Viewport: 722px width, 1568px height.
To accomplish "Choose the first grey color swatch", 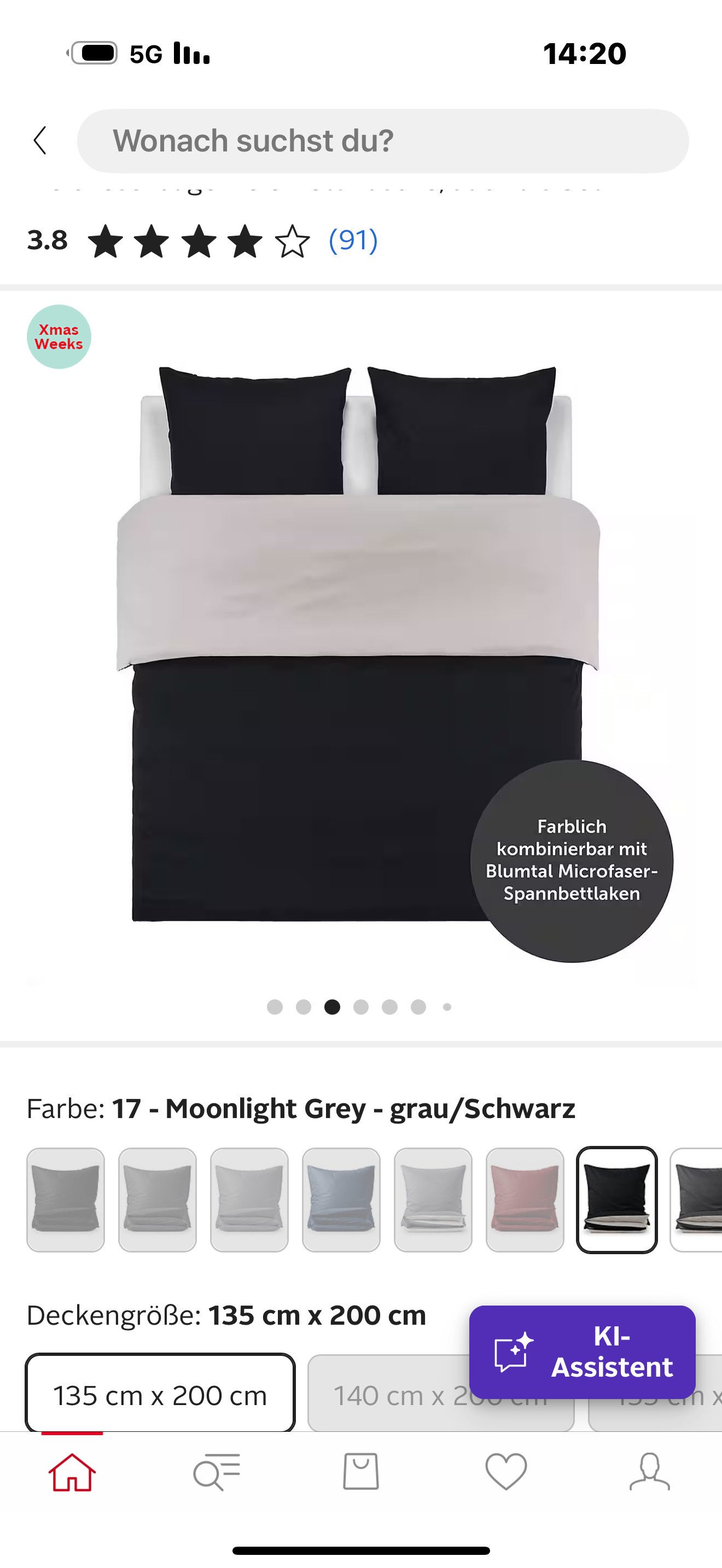I will 66,1199.
